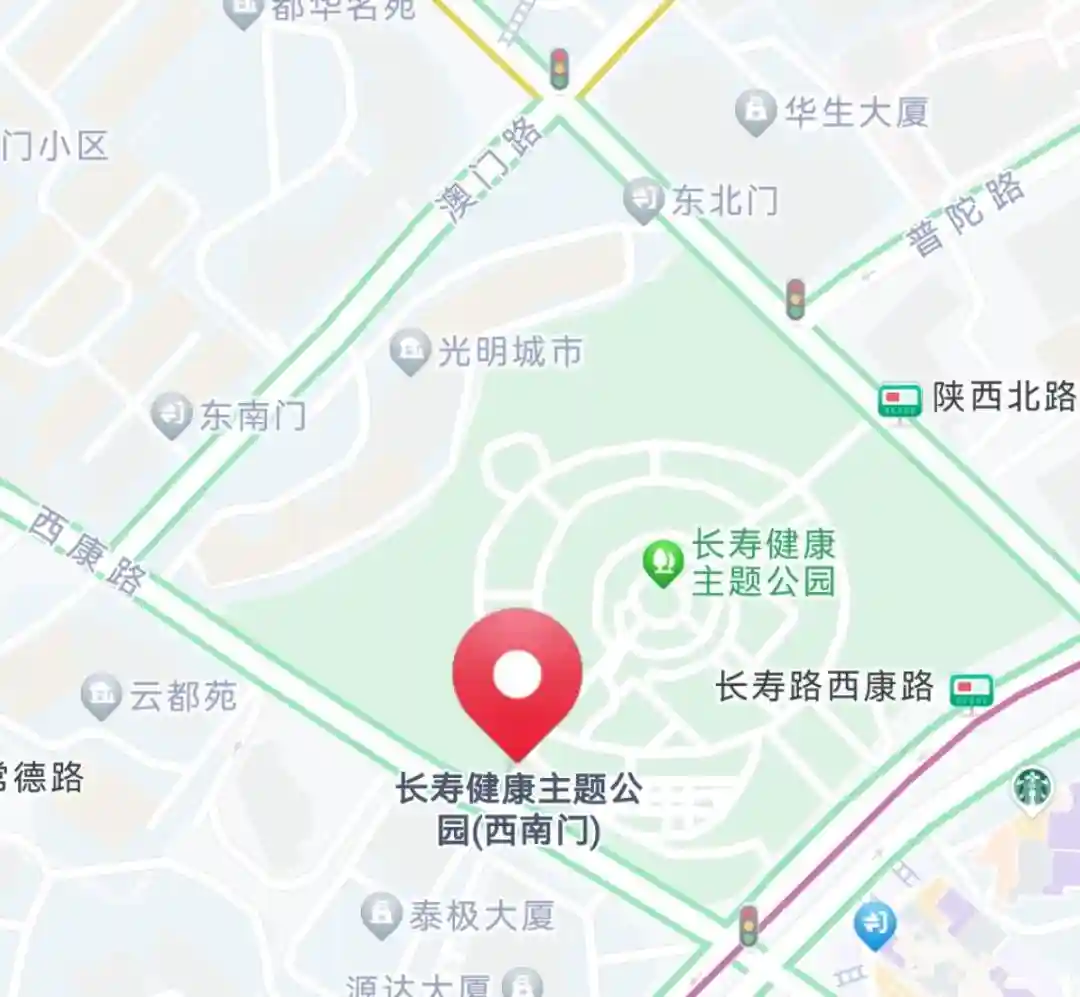Tap the red pin at 长寿健康主题公园(西南门)
1080x997 pixels.
(x=517, y=677)
